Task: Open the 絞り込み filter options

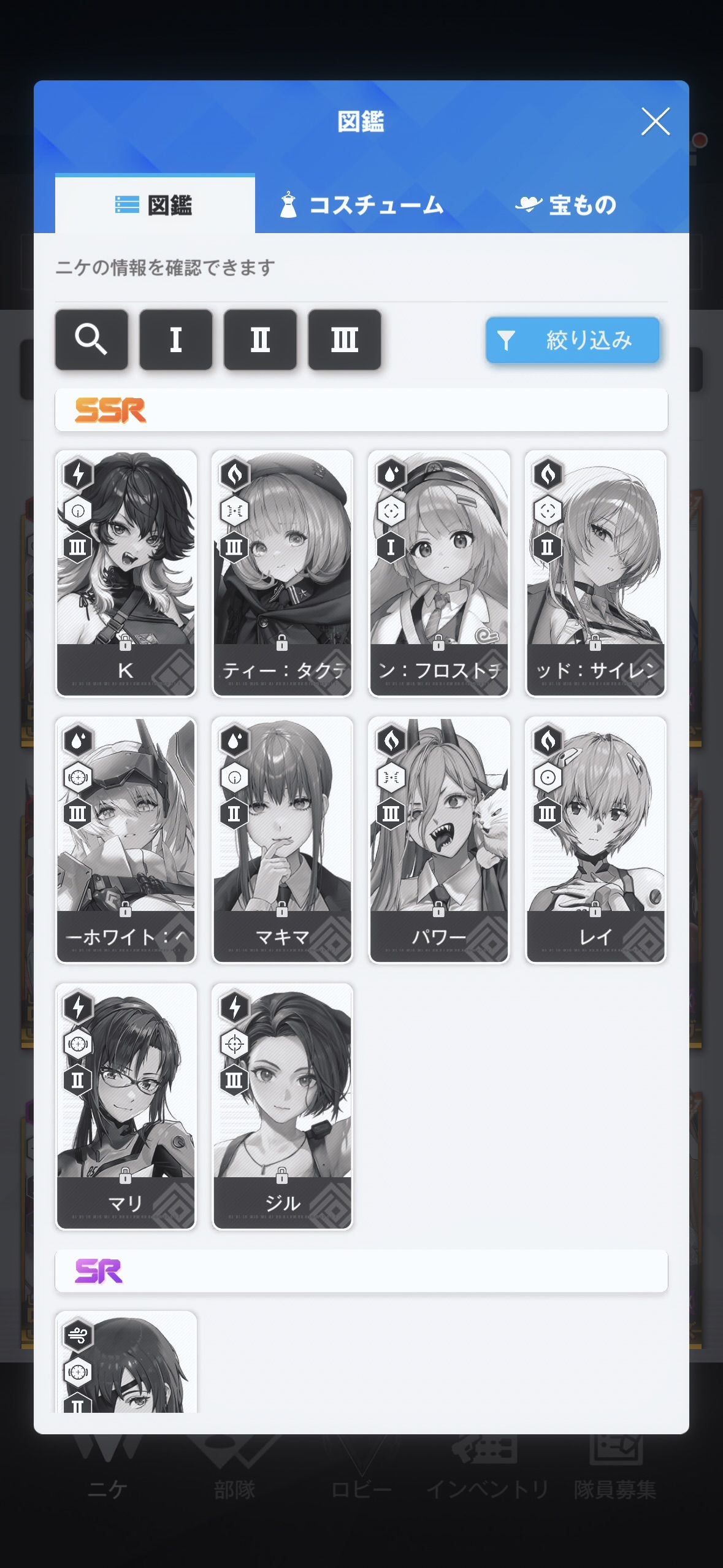Action: 572,340
